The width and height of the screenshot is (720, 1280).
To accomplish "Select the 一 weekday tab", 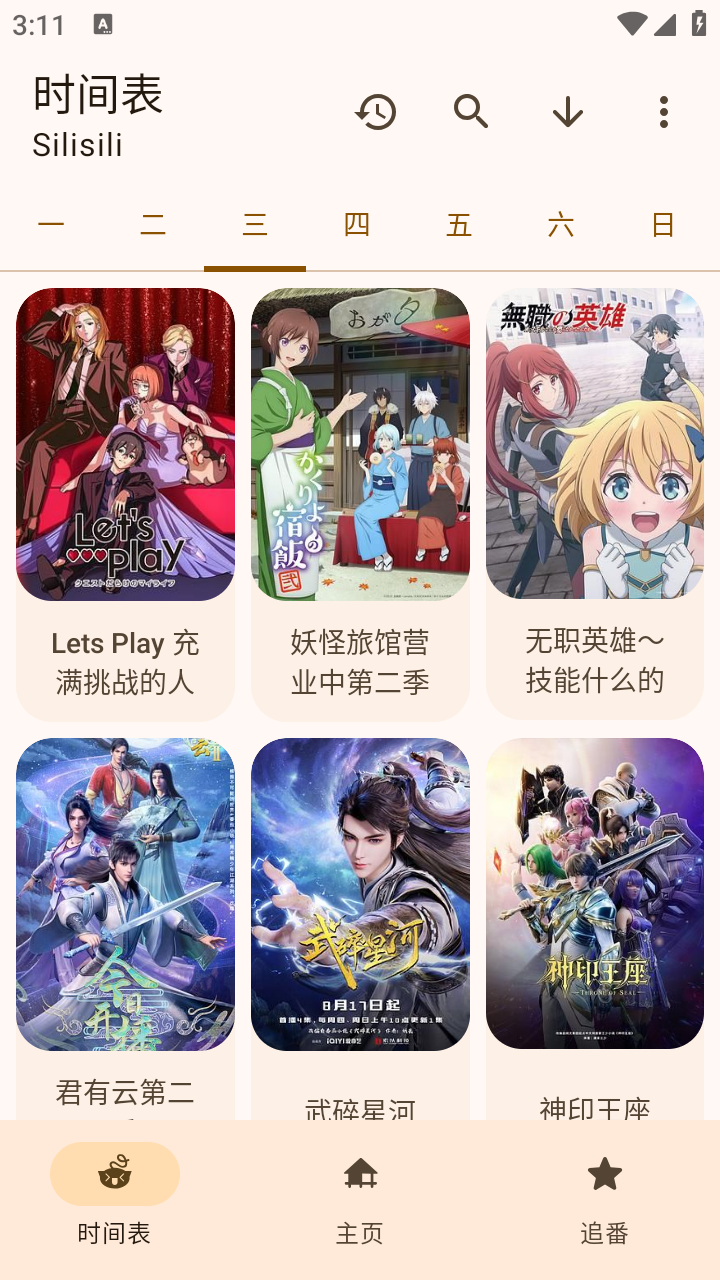I will pos(51,225).
